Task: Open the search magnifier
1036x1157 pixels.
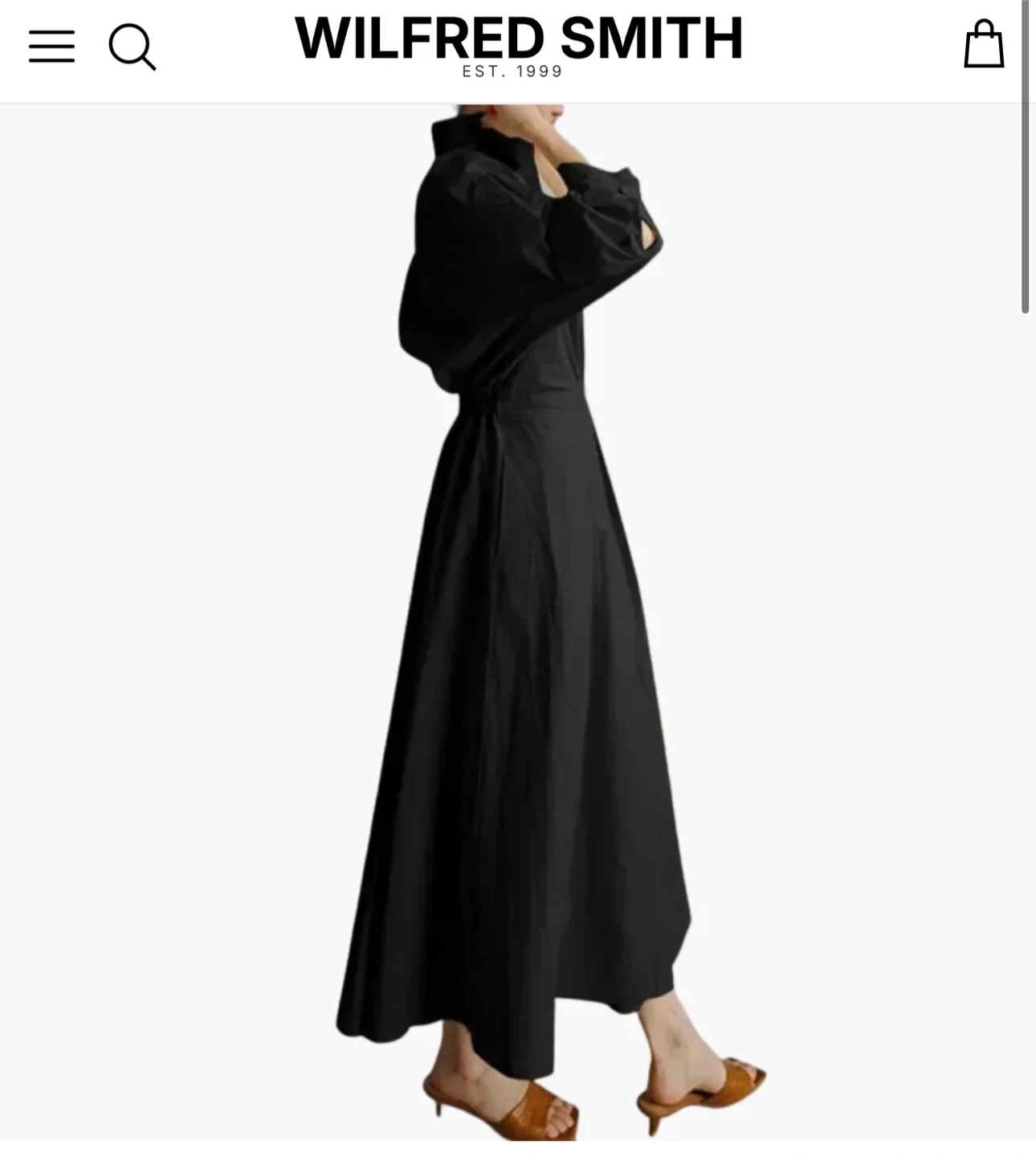Action: 132,47
